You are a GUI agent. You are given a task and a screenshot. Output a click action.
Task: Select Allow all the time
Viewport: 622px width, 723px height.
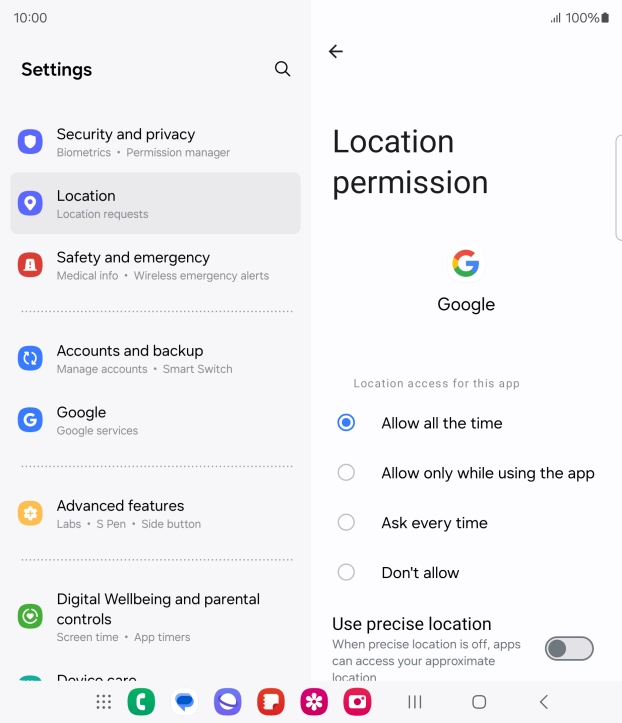coord(346,423)
